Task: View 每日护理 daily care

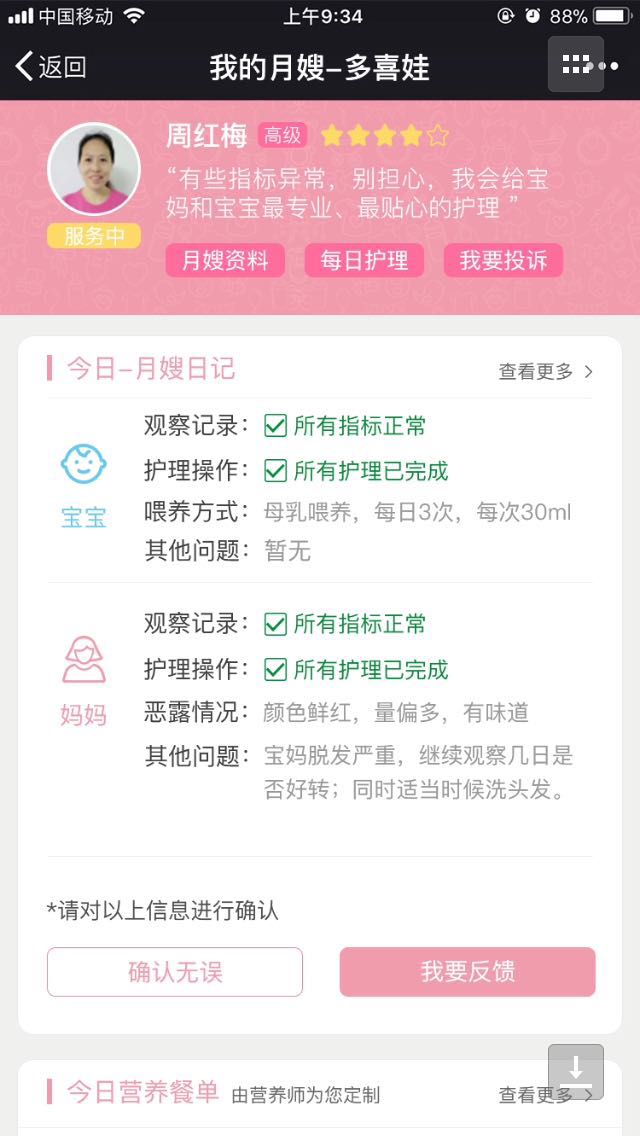Action: (364, 261)
